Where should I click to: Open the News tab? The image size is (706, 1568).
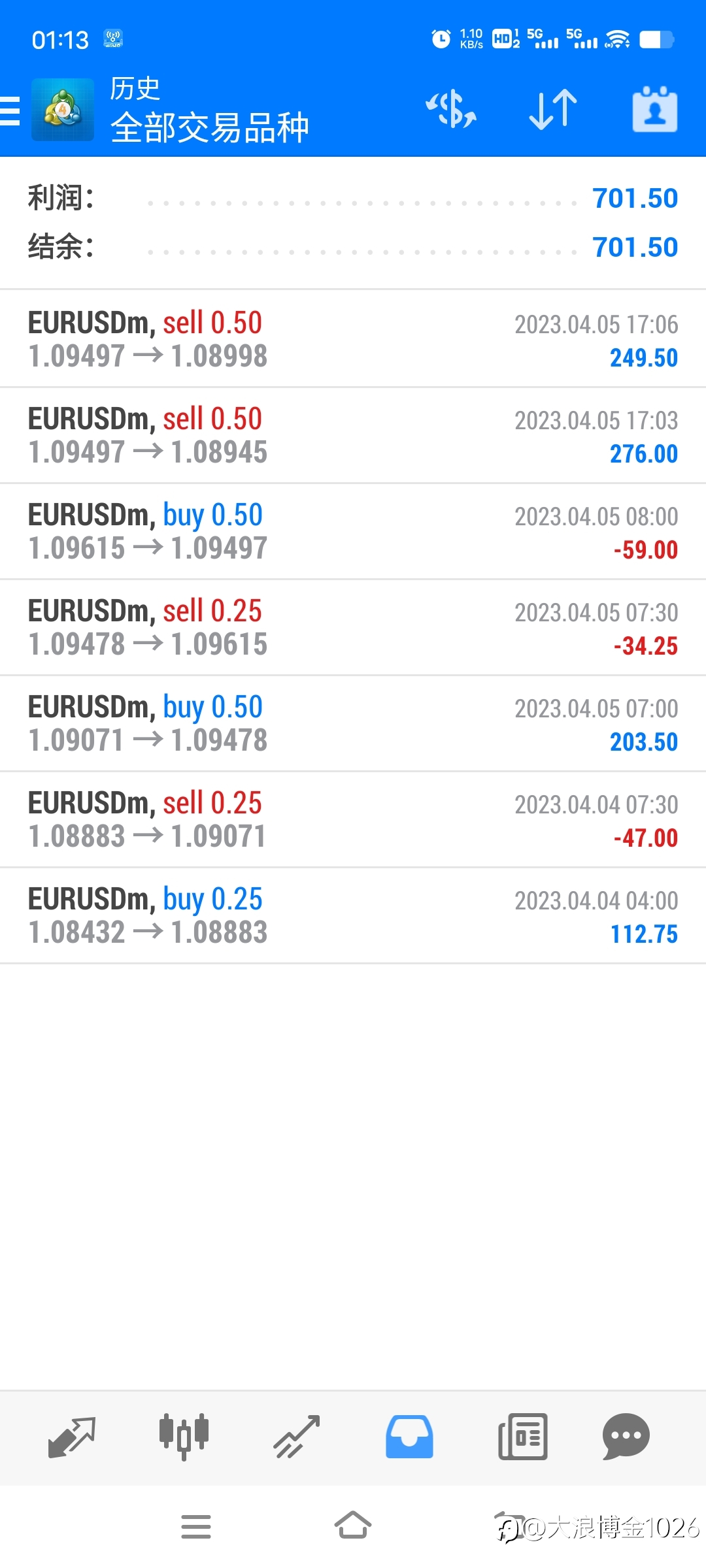523,1437
